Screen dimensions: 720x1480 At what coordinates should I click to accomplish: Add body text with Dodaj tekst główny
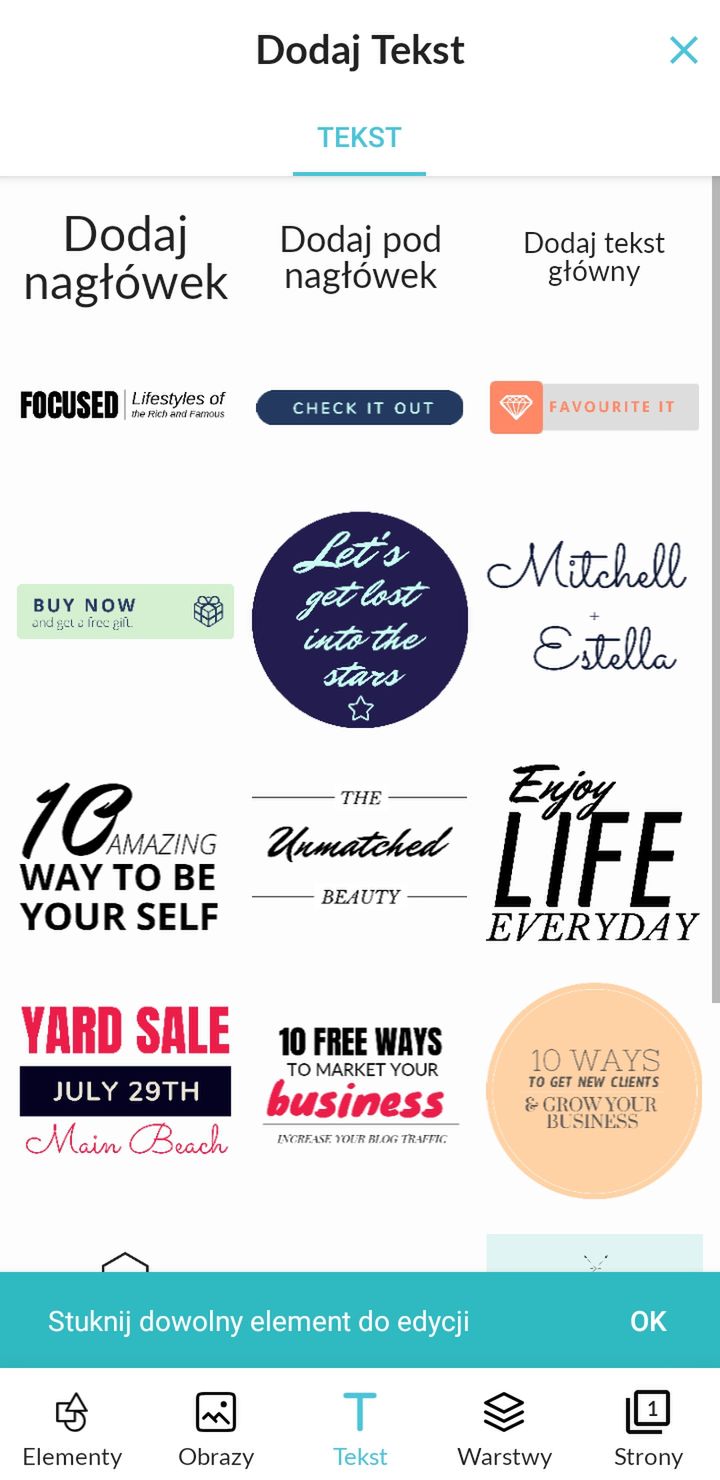click(x=594, y=257)
